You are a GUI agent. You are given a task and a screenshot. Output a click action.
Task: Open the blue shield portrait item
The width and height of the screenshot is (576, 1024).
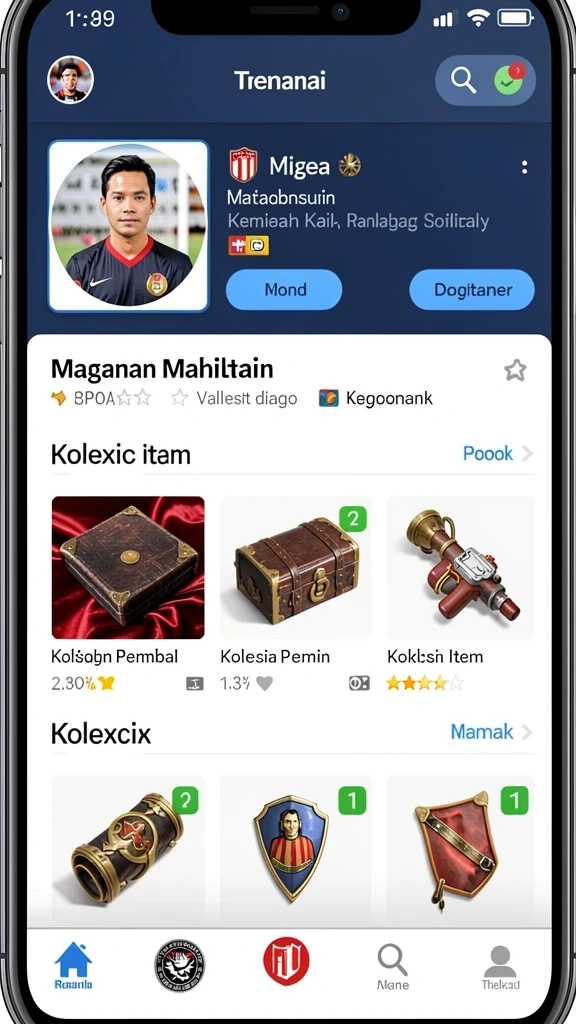[x=296, y=848]
